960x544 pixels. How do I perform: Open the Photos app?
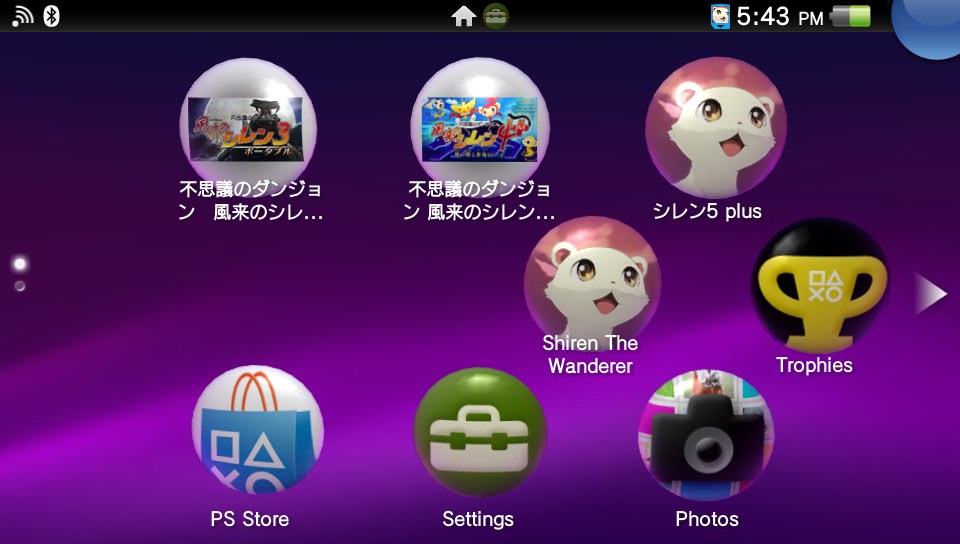tap(706, 436)
